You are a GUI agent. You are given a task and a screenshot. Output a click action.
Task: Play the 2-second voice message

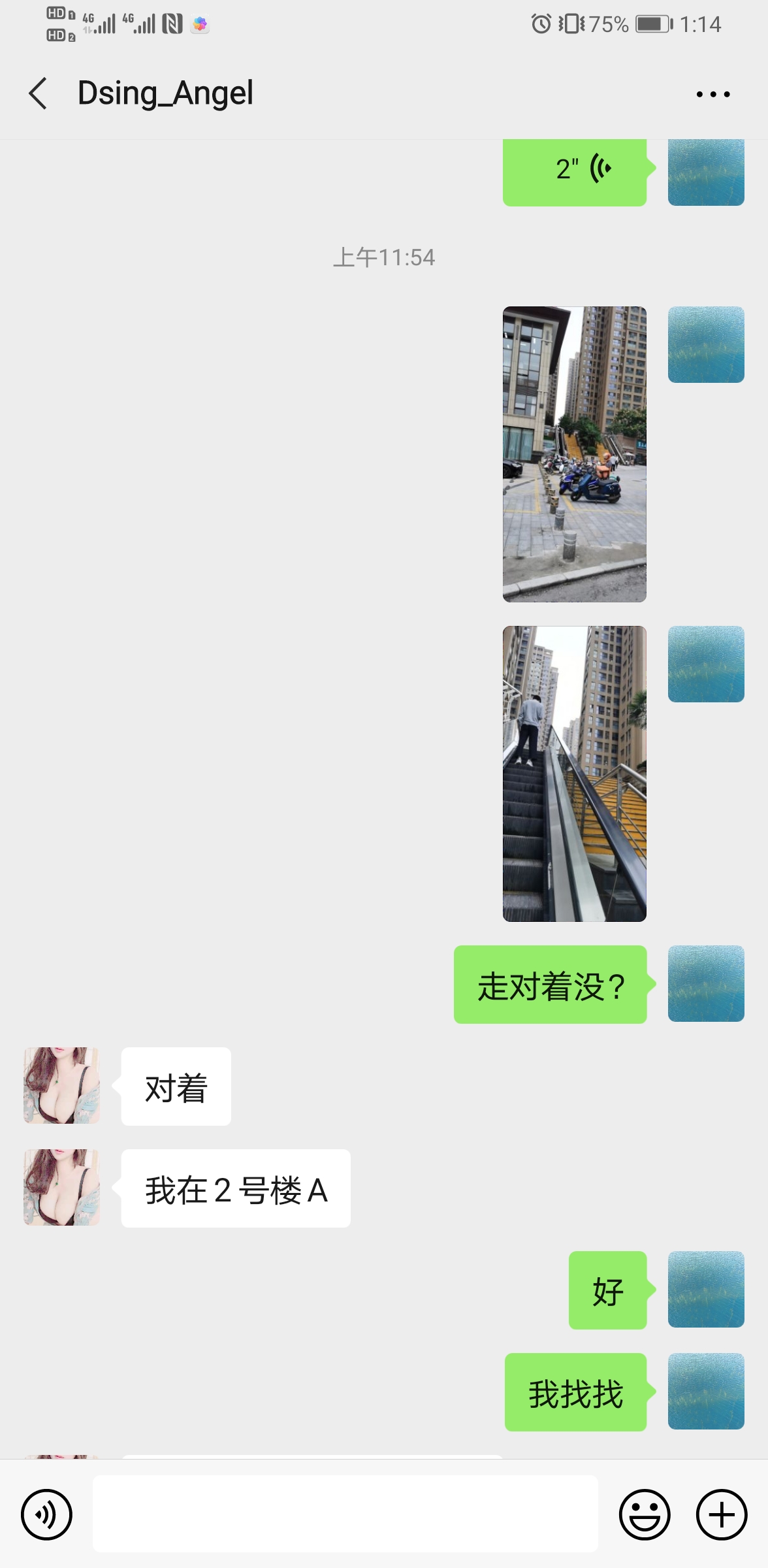pos(575,170)
